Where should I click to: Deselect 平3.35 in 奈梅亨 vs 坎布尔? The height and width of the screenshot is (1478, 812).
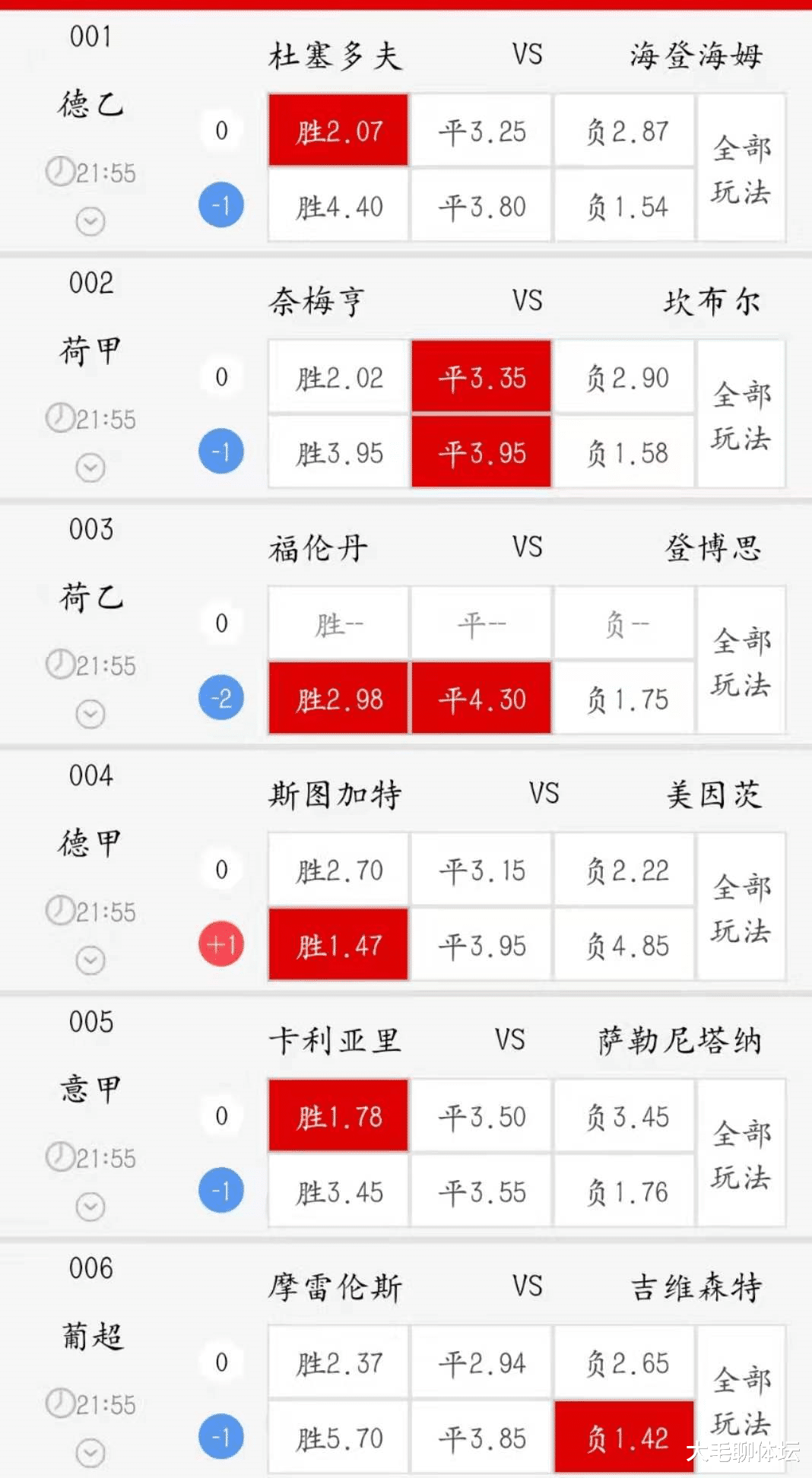pos(481,377)
